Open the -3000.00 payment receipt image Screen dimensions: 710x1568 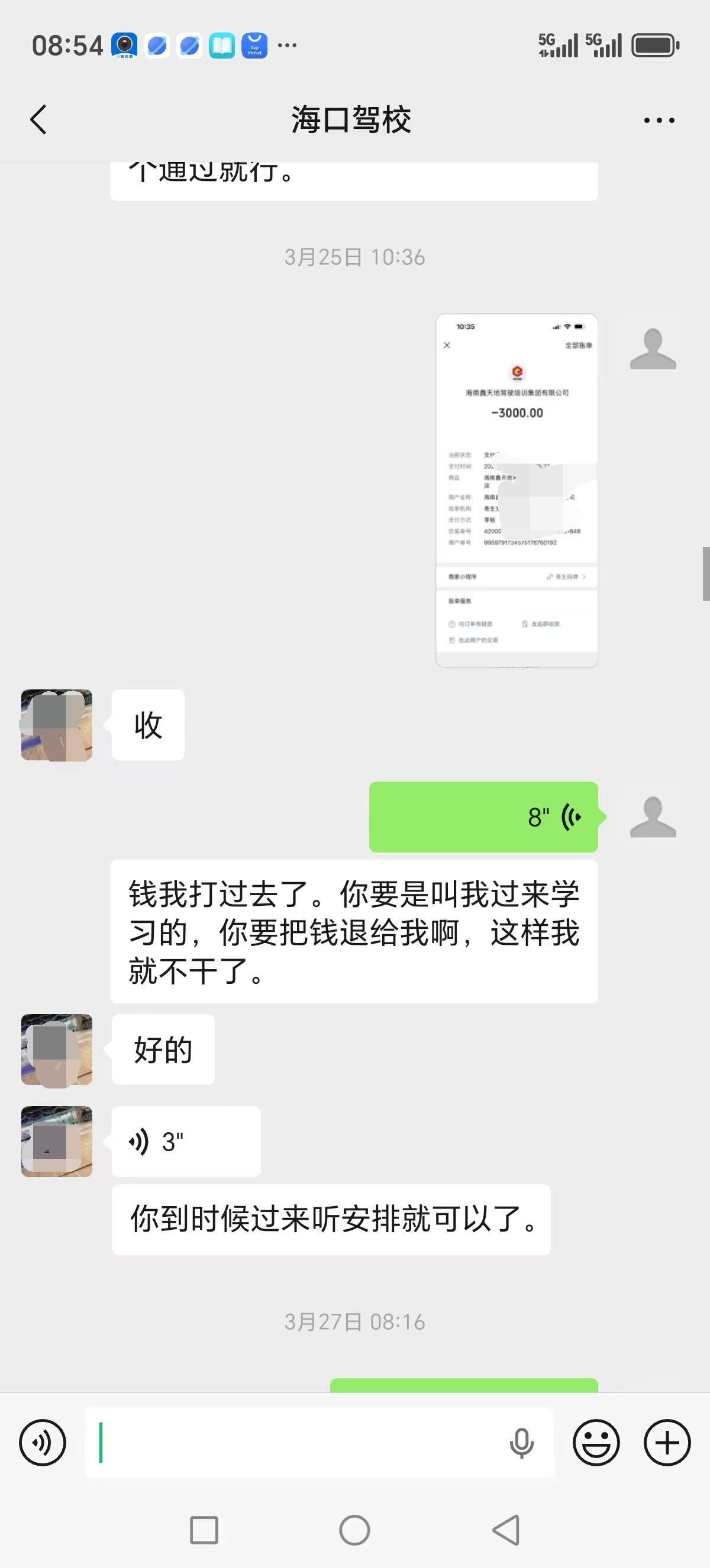tap(517, 491)
